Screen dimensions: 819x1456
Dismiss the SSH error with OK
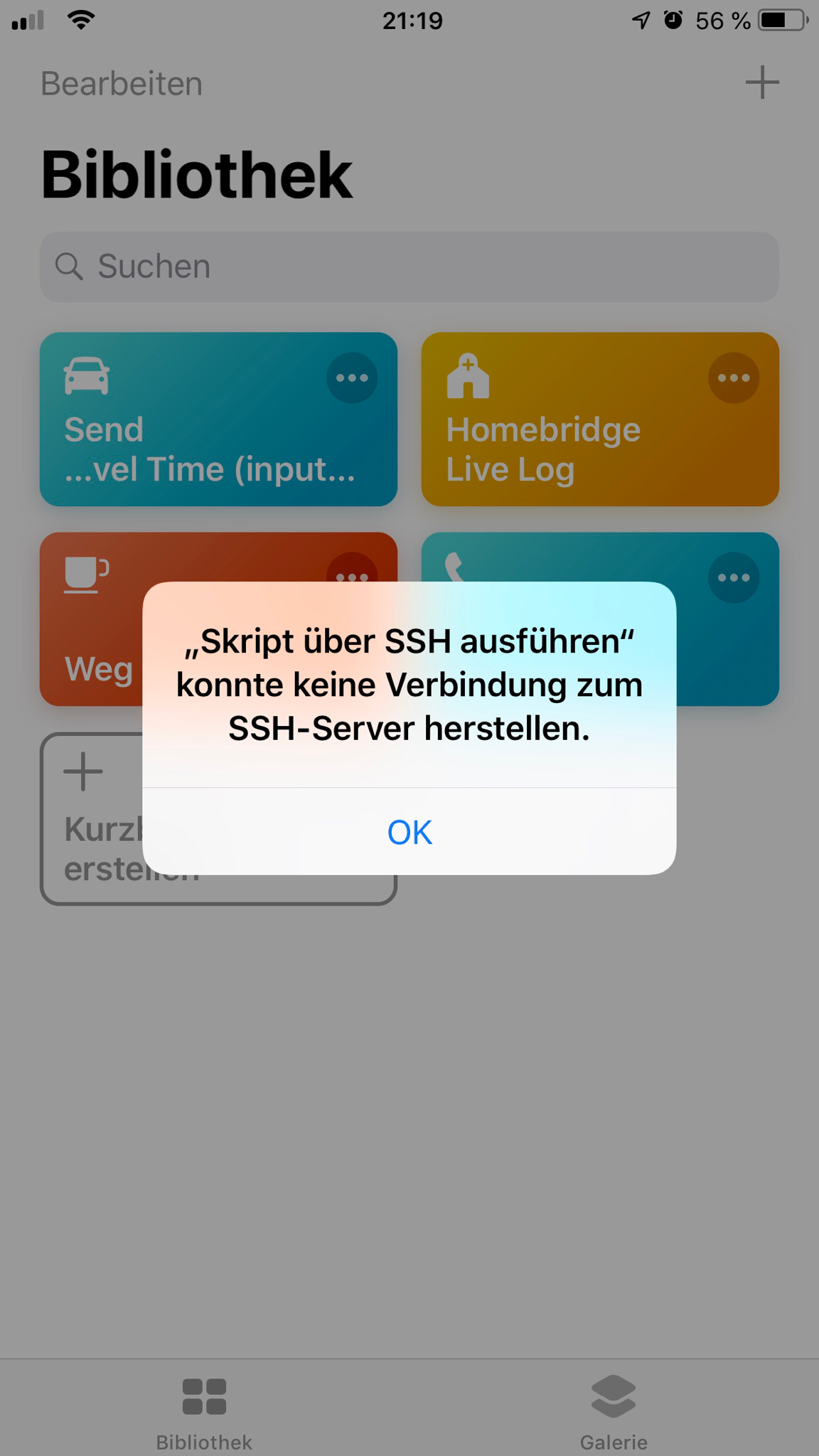coord(409,832)
